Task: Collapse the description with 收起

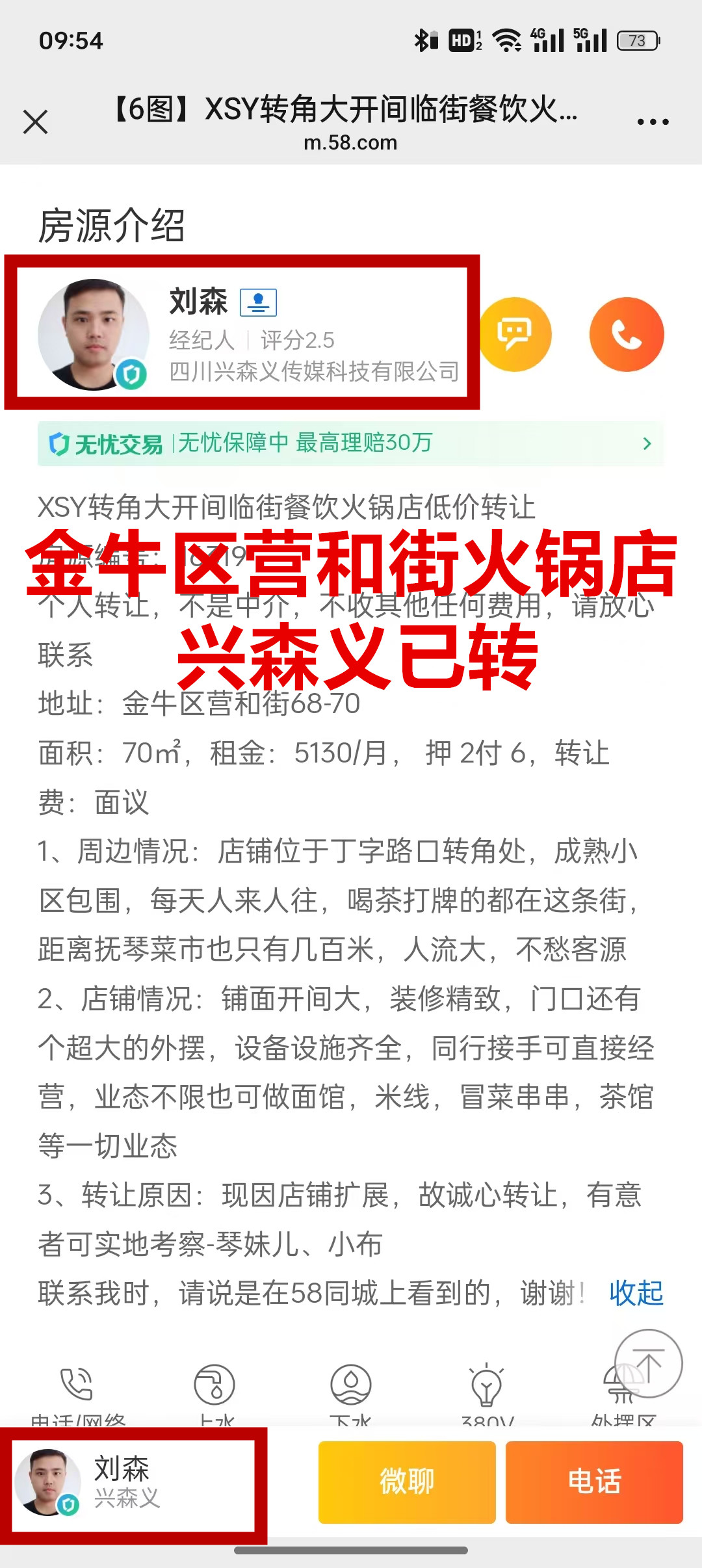Action: click(x=636, y=1293)
